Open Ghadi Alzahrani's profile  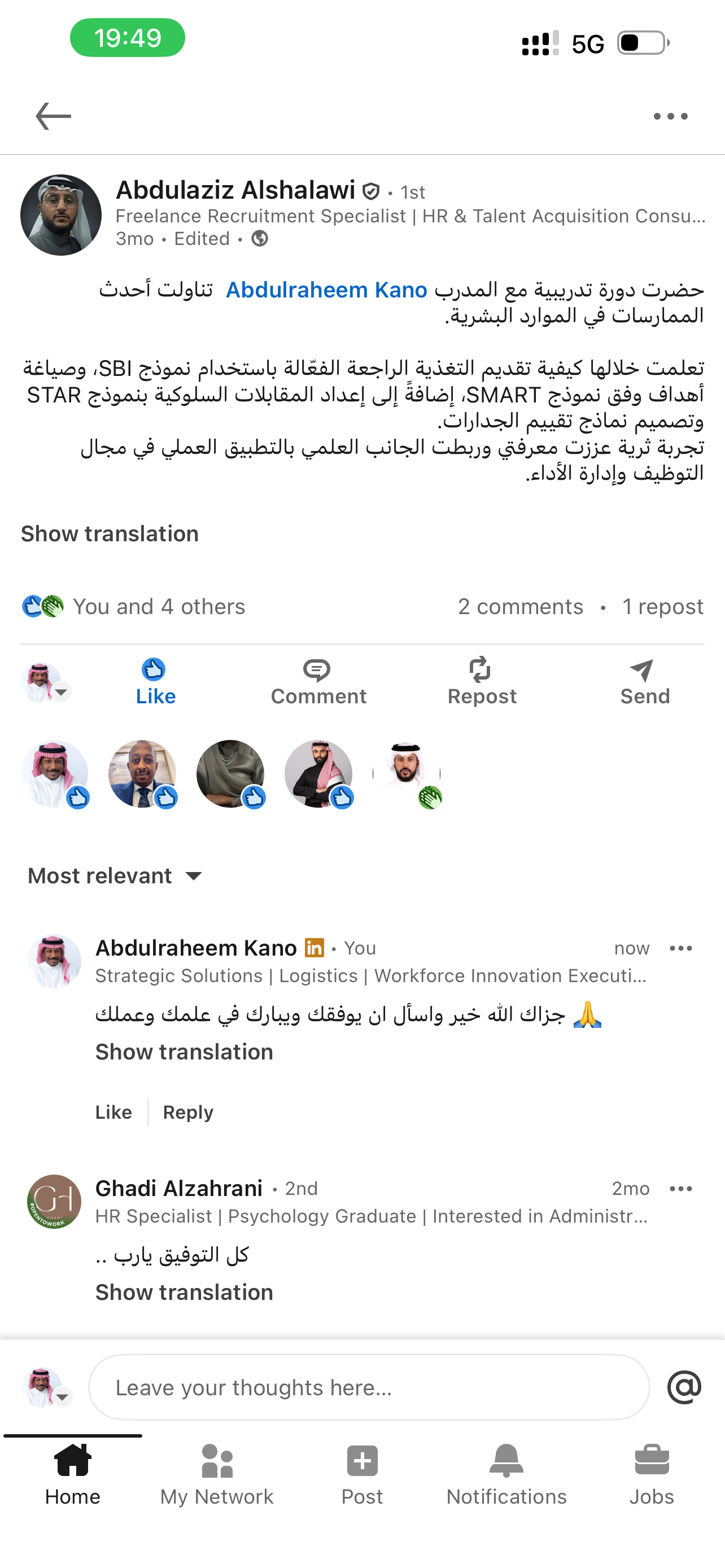[x=179, y=1188]
